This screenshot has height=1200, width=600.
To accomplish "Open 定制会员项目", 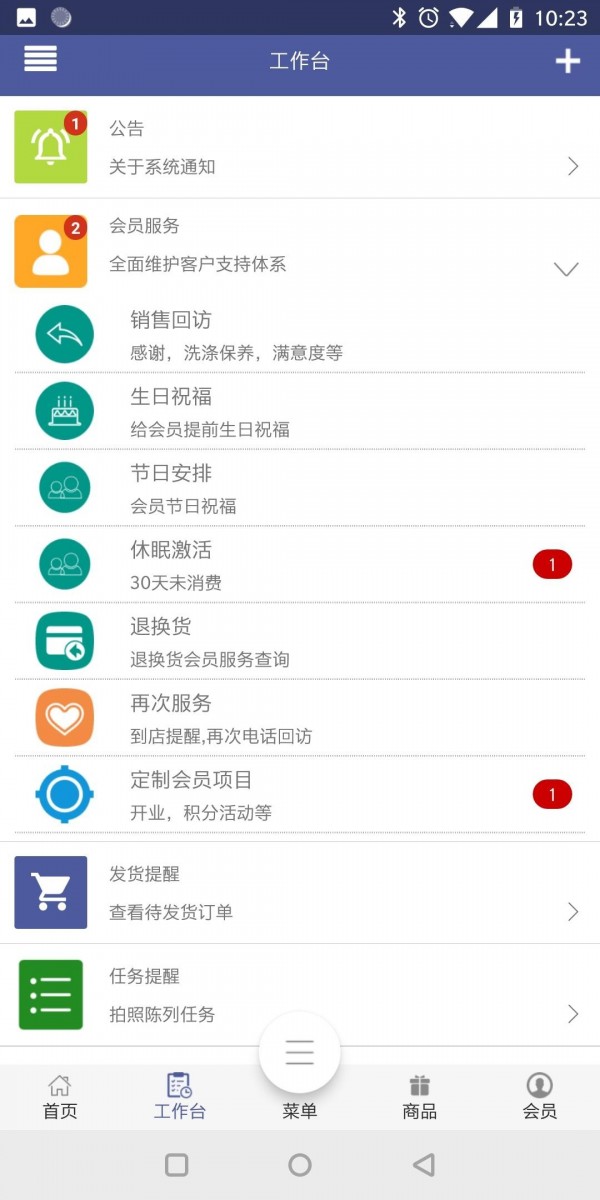I will point(300,794).
